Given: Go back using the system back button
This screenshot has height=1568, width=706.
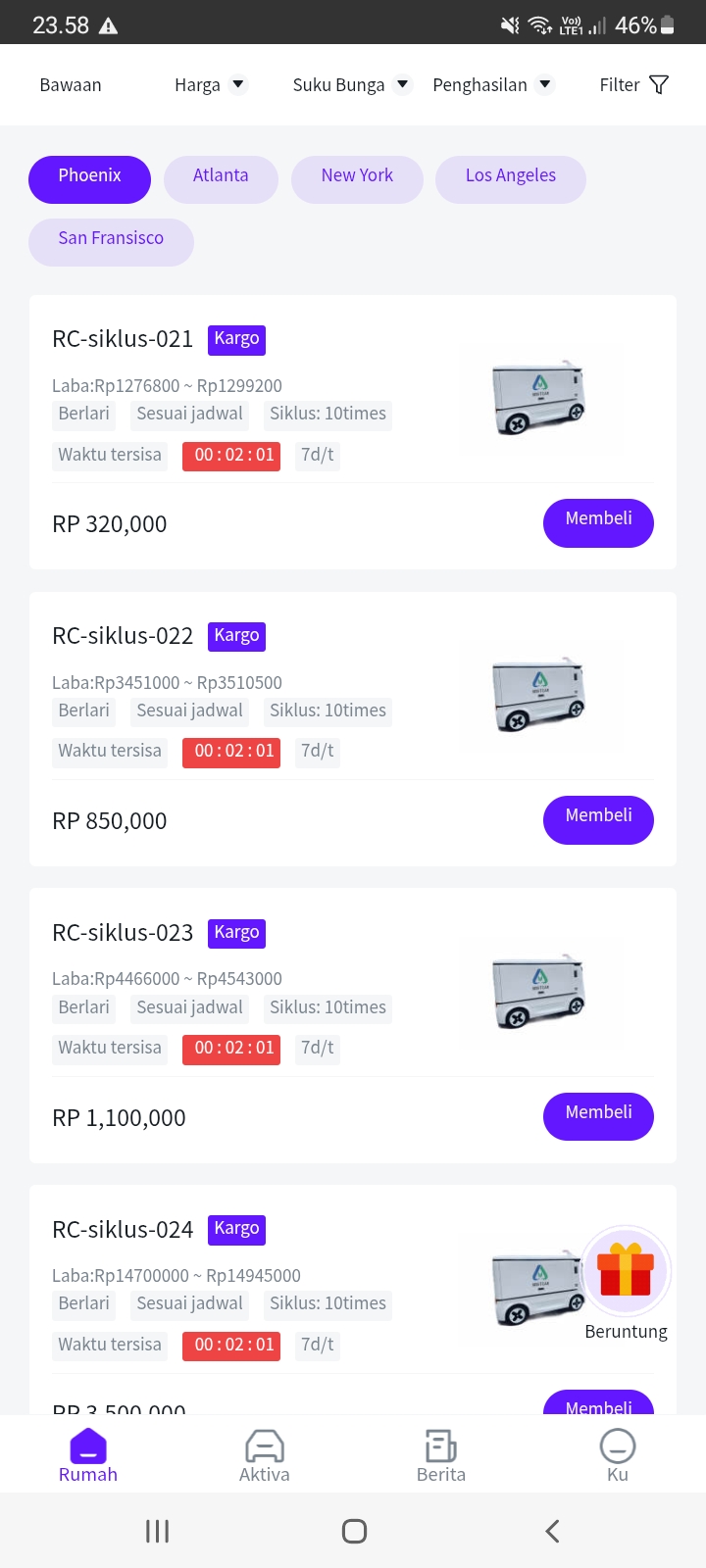Looking at the screenshot, I should click(552, 1531).
